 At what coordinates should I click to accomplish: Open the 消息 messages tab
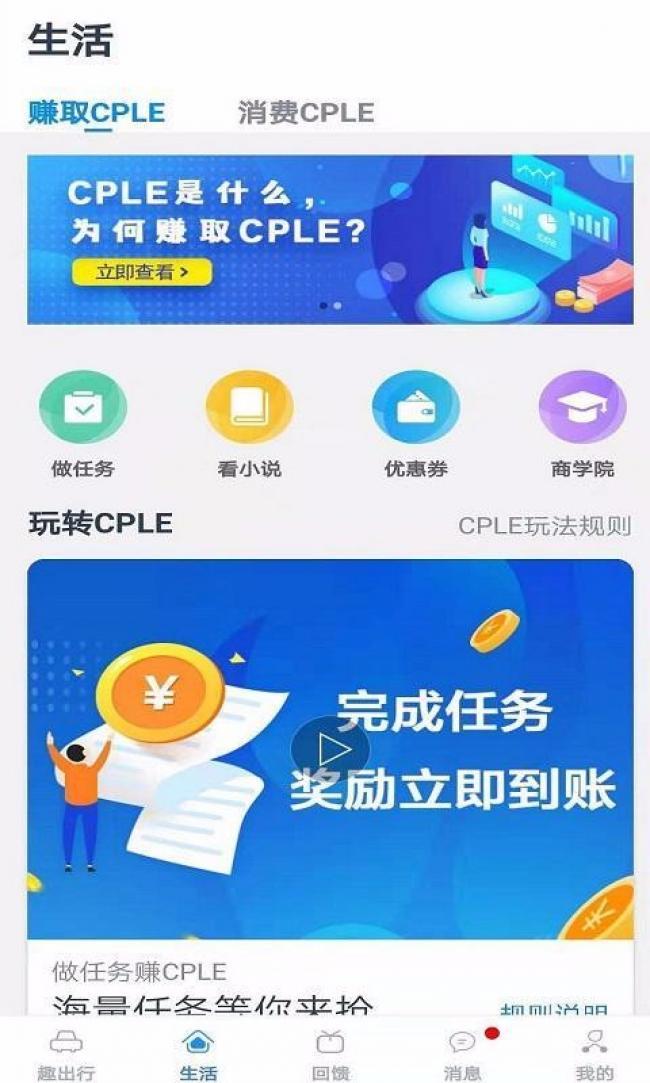tap(462, 1053)
